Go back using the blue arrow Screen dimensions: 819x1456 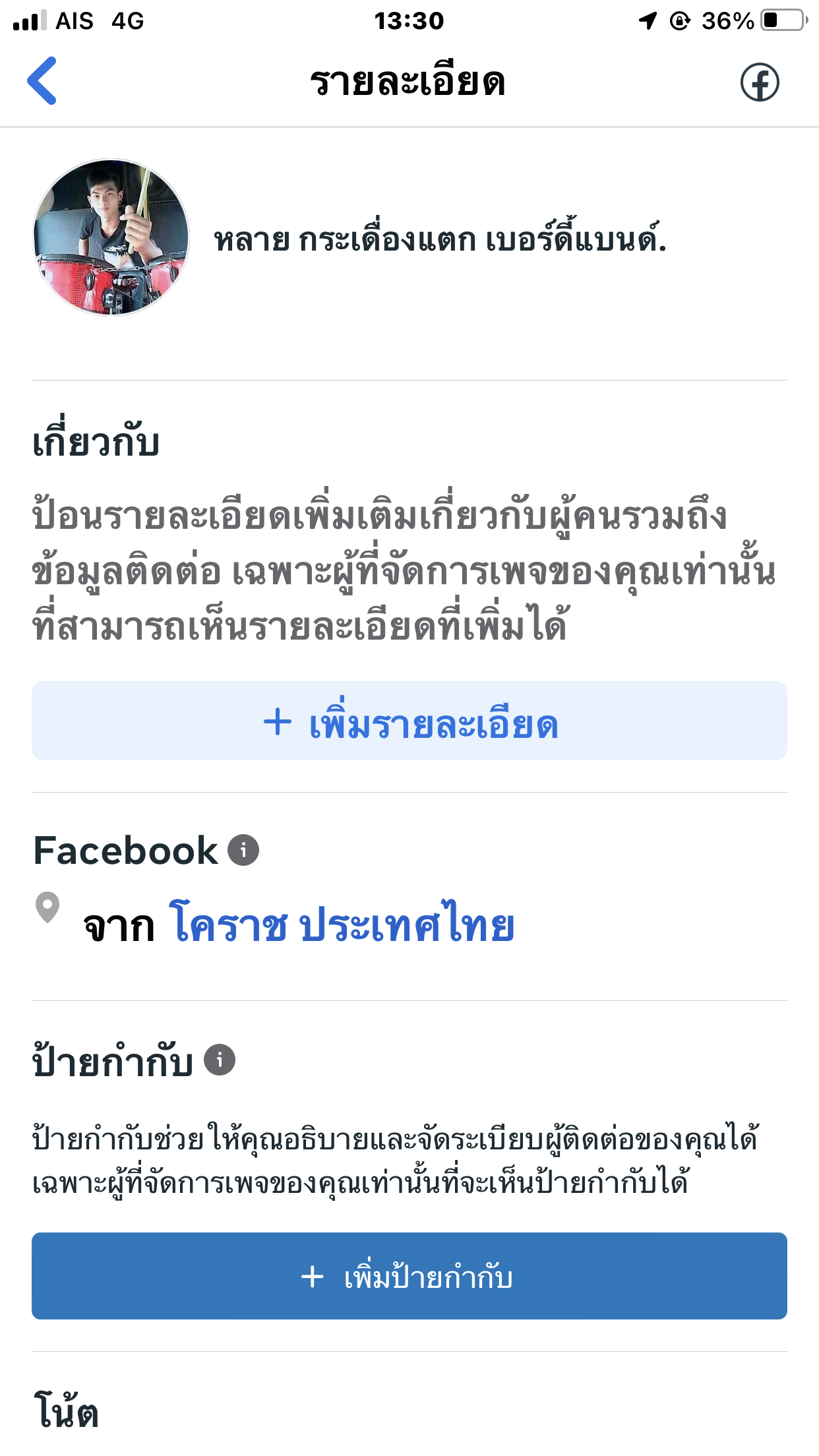42,81
